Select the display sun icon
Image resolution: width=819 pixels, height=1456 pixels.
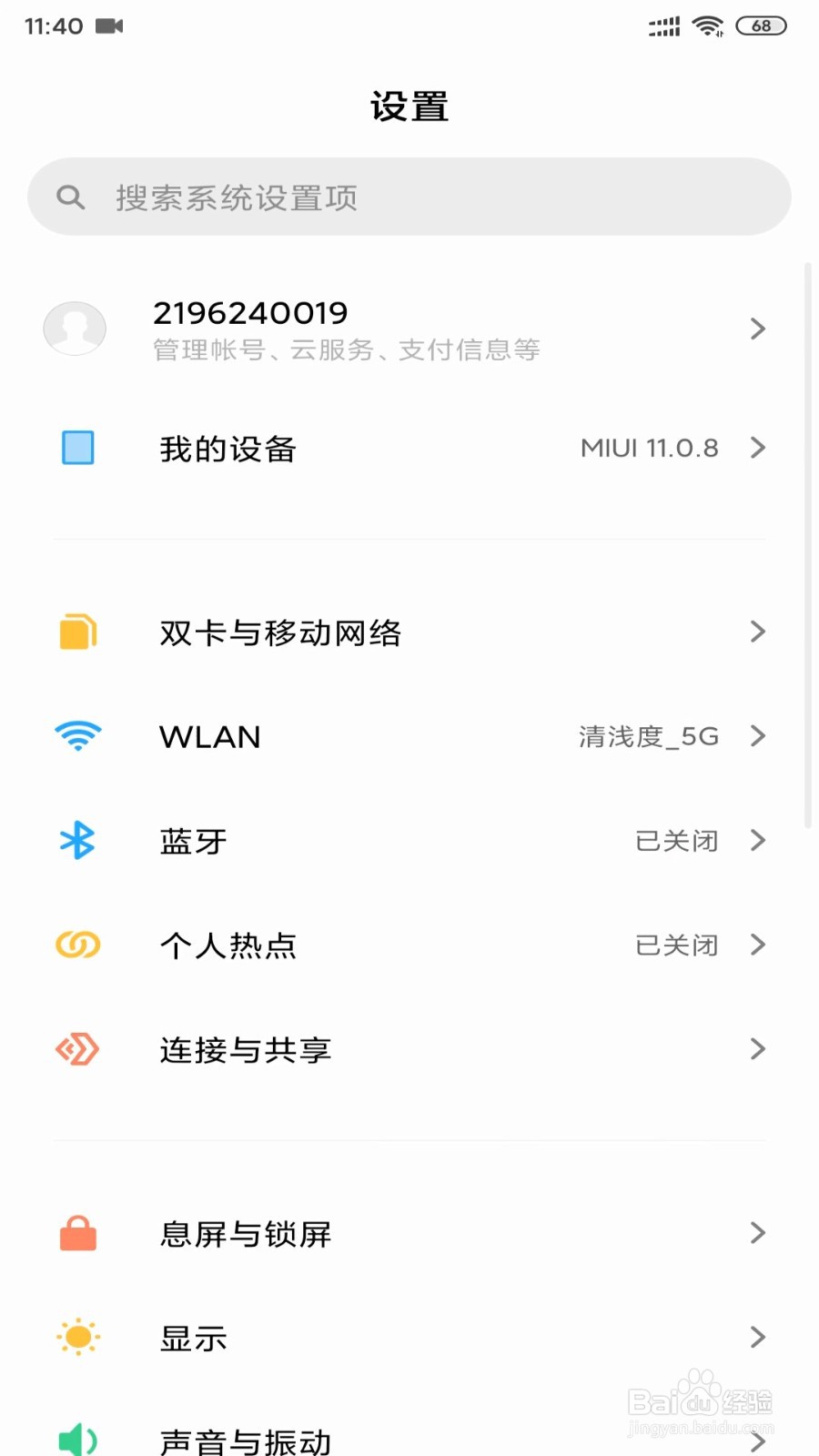point(77,1338)
